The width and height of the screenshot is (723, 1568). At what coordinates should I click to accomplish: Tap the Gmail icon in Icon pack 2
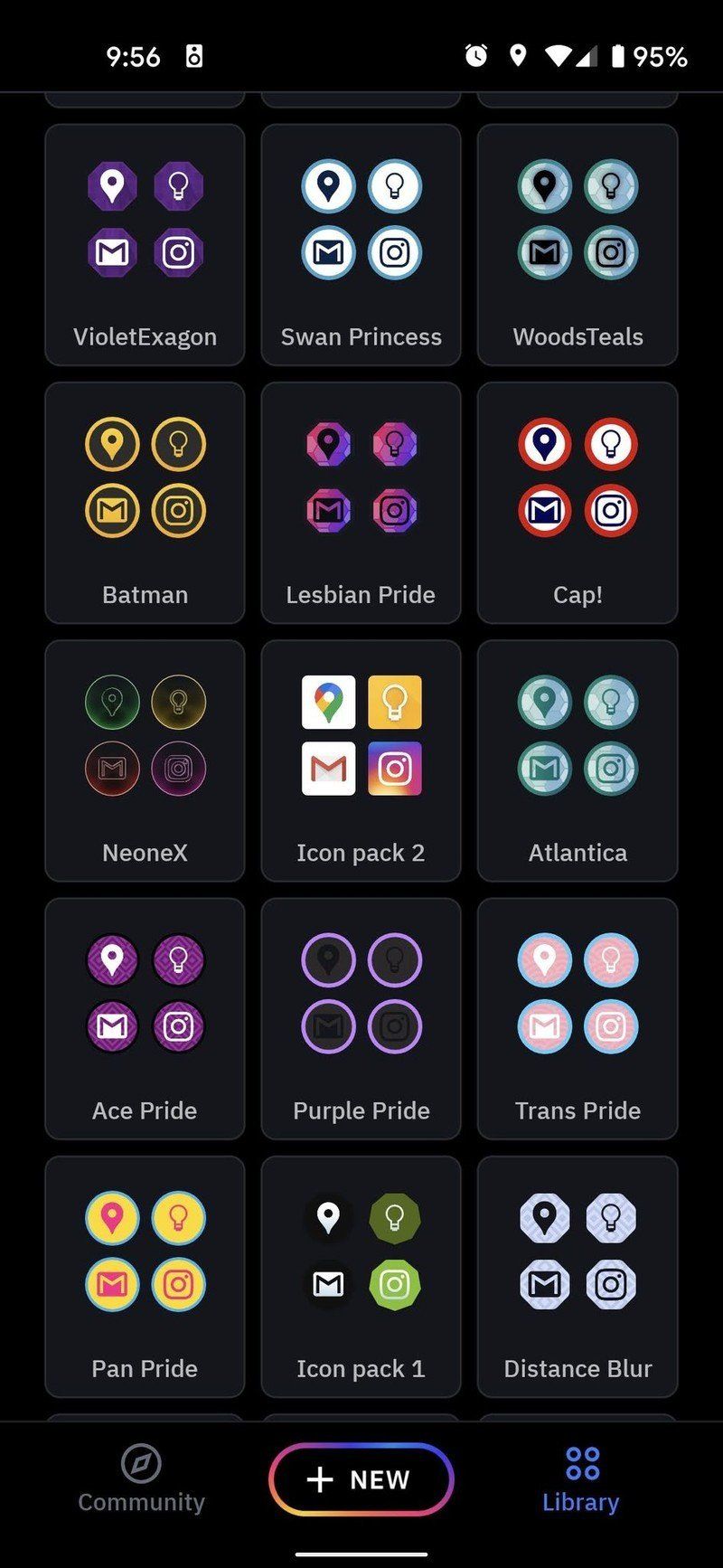tap(328, 769)
